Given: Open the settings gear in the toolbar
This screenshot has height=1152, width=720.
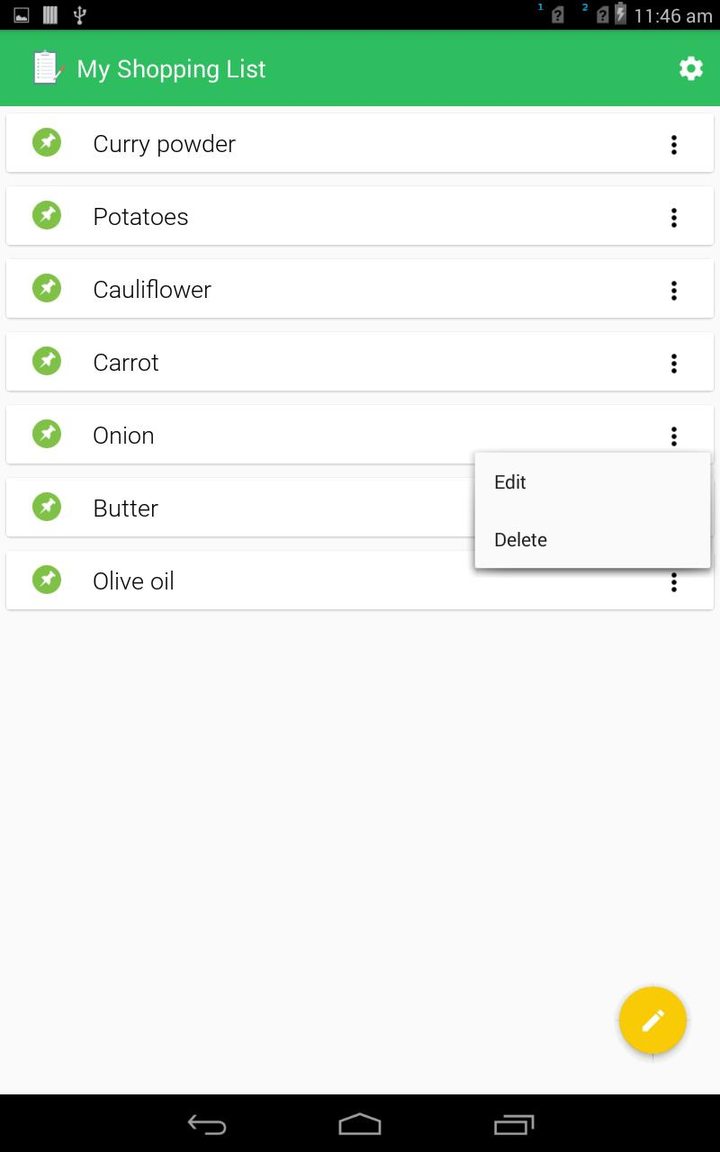Looking at the screenshot, I should (x=690, y=68).
